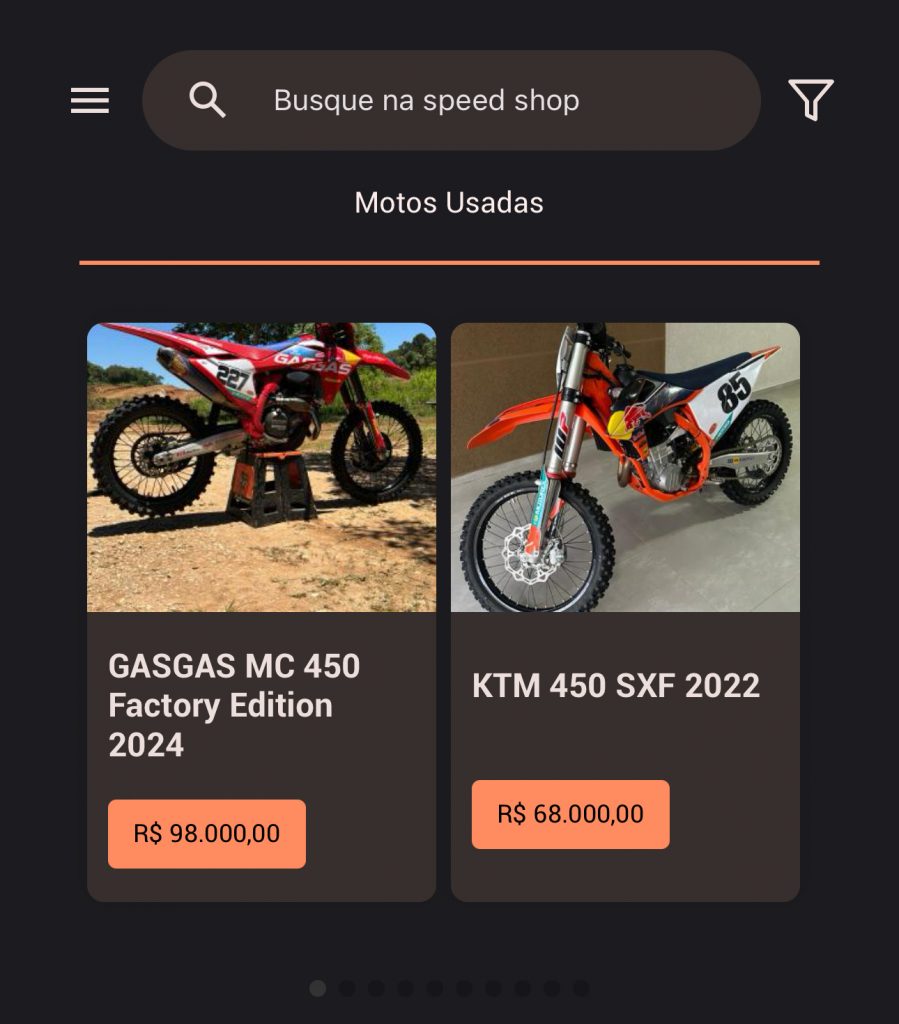The image size is (899, 1024).
Task: Click the R$ 68.000,00 price button
Action: tap(570, 814)
